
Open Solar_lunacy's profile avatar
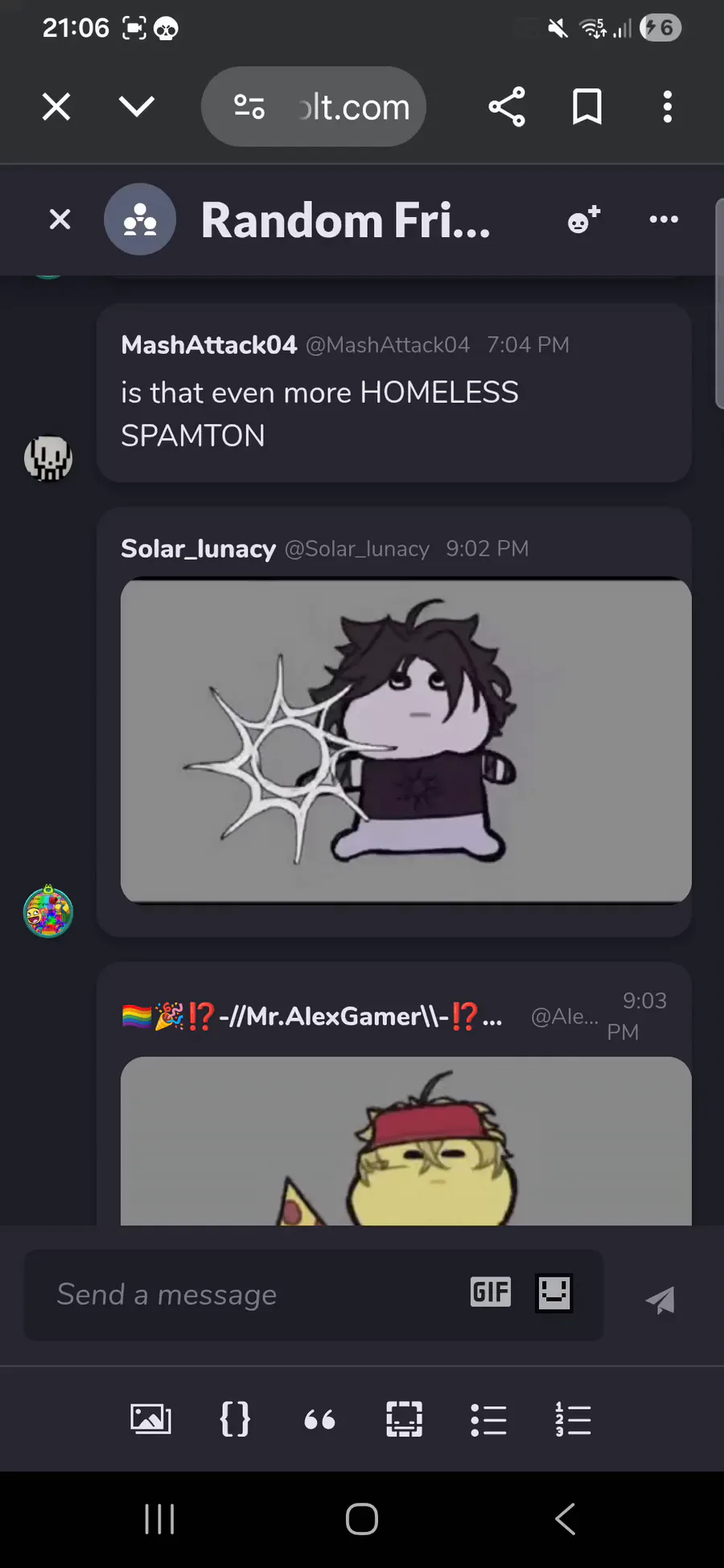48,912
